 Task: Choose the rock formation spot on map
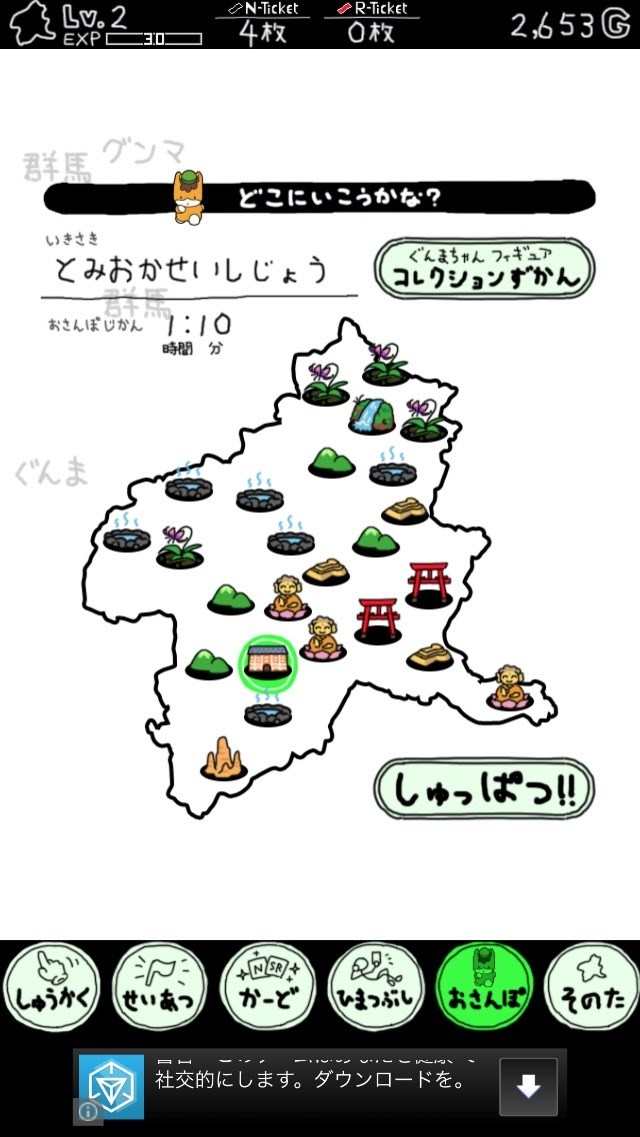point(223,759)
